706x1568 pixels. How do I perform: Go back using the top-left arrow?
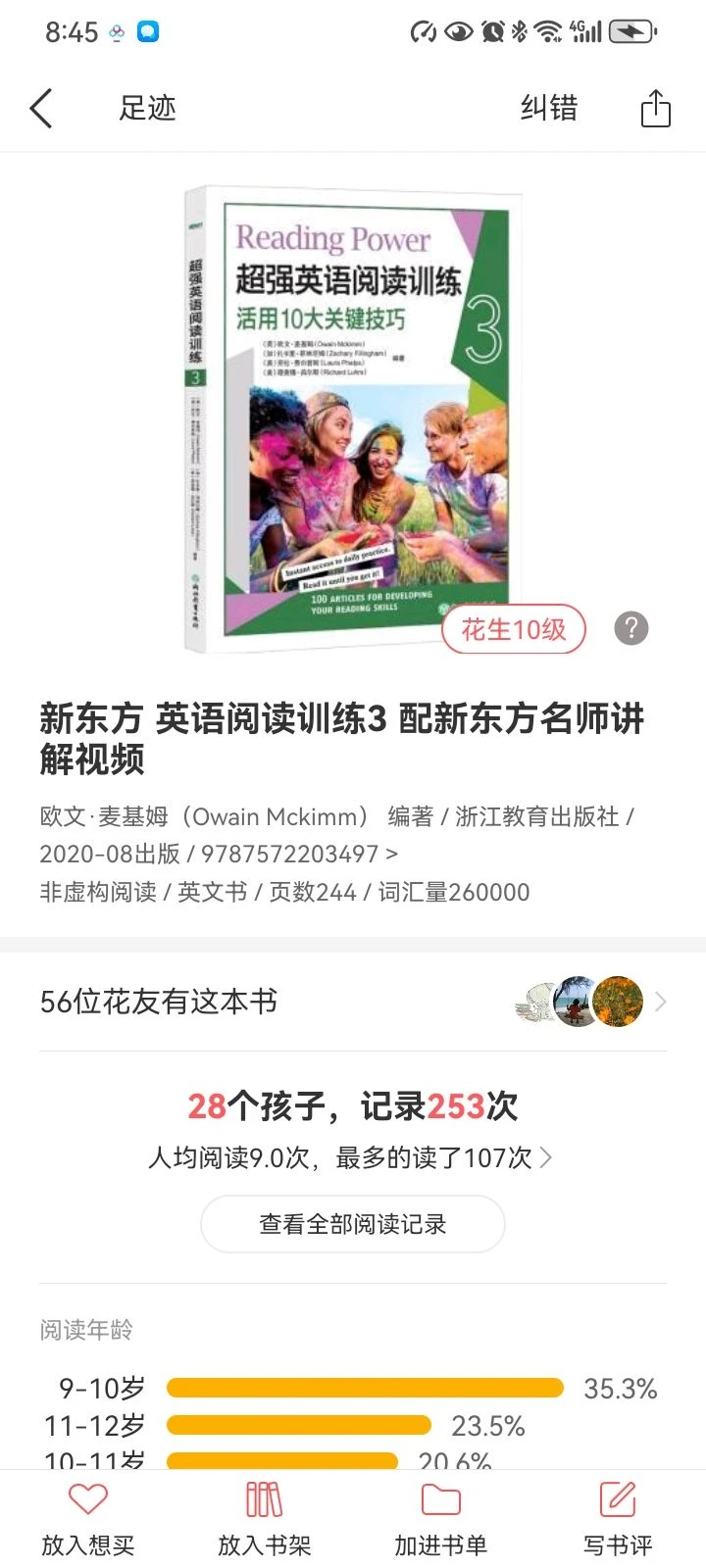(41, 108)
